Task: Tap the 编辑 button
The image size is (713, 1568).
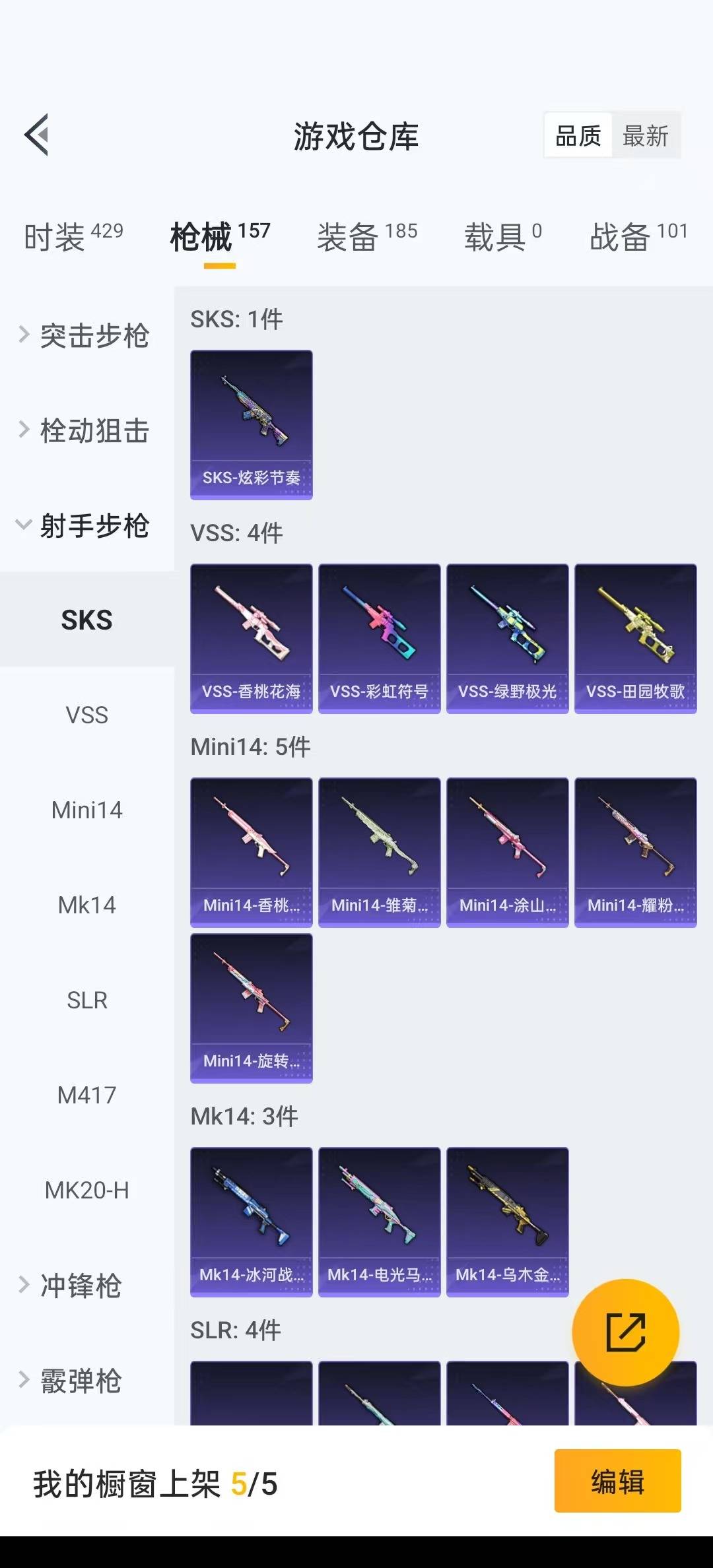Action: point(617,1481)
